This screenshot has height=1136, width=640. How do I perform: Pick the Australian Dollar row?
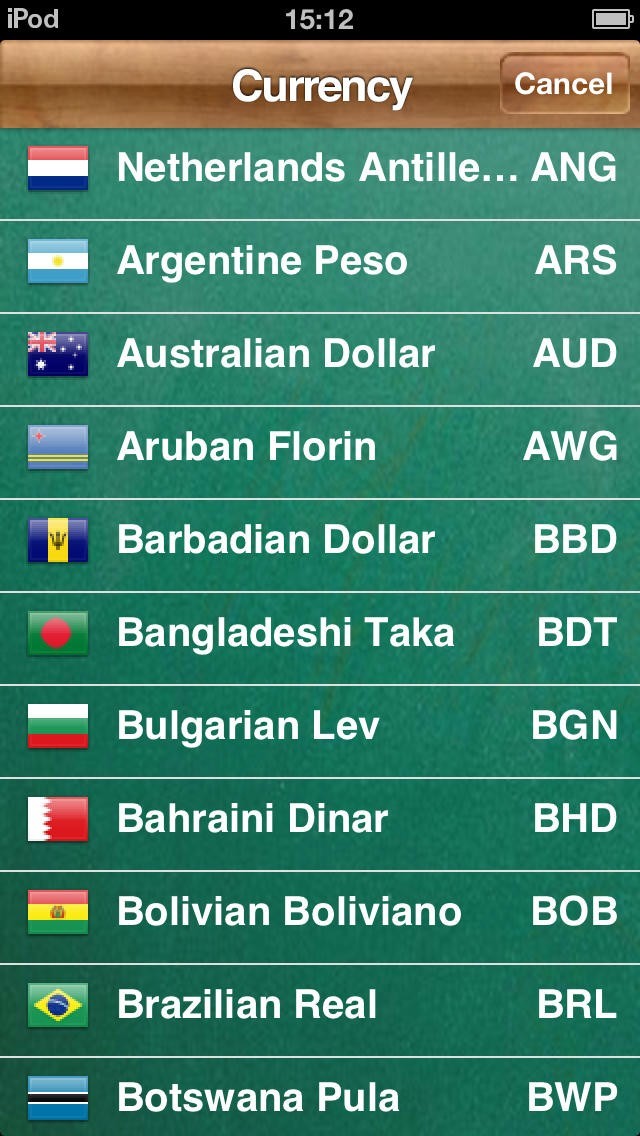tap(320, 354)
